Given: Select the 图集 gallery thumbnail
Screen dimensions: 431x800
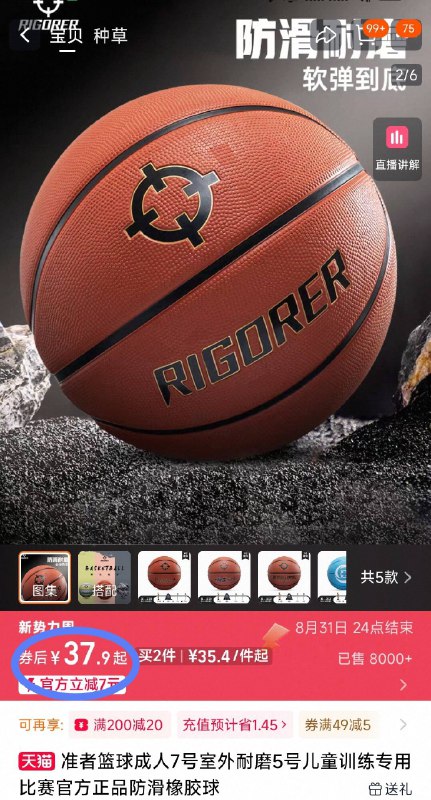Looking at the screenshot, I should point(44,577).
